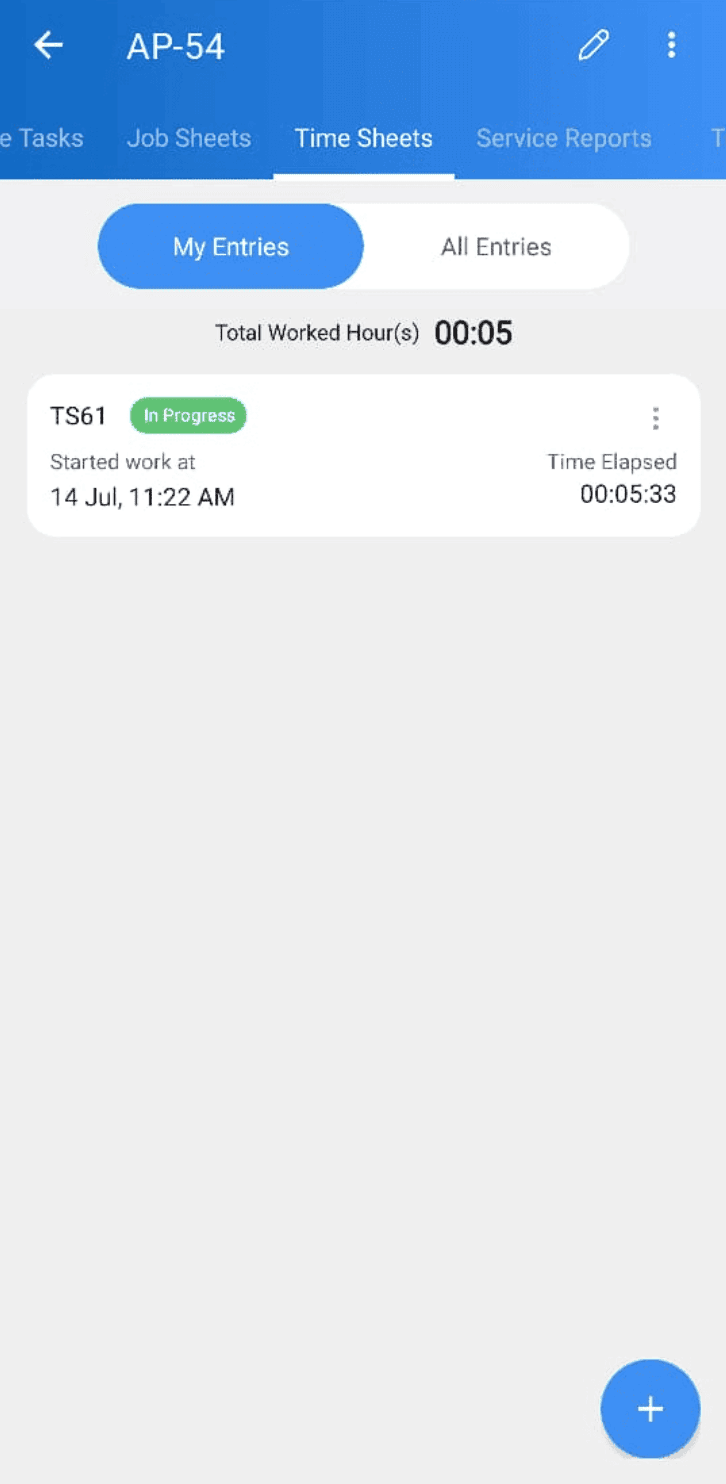Switch to All Entries
726x1484 pixels.
496,247
